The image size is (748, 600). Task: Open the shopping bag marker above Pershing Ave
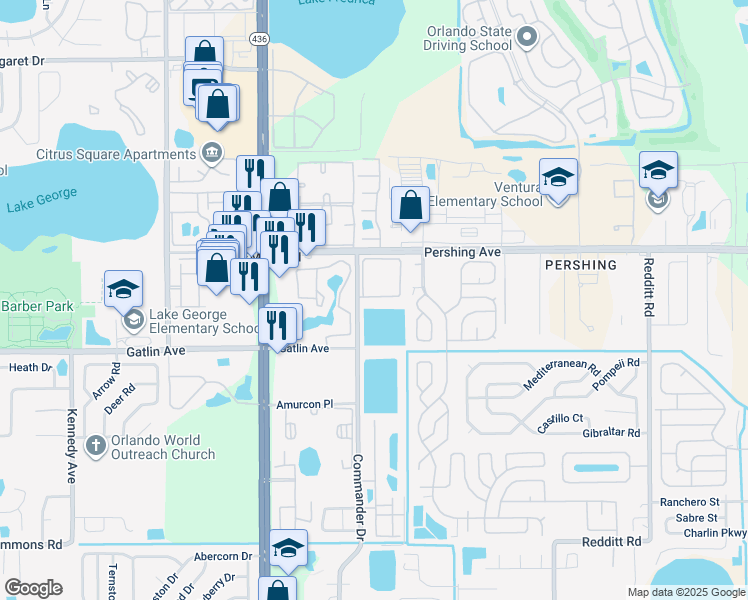[410, 206]
